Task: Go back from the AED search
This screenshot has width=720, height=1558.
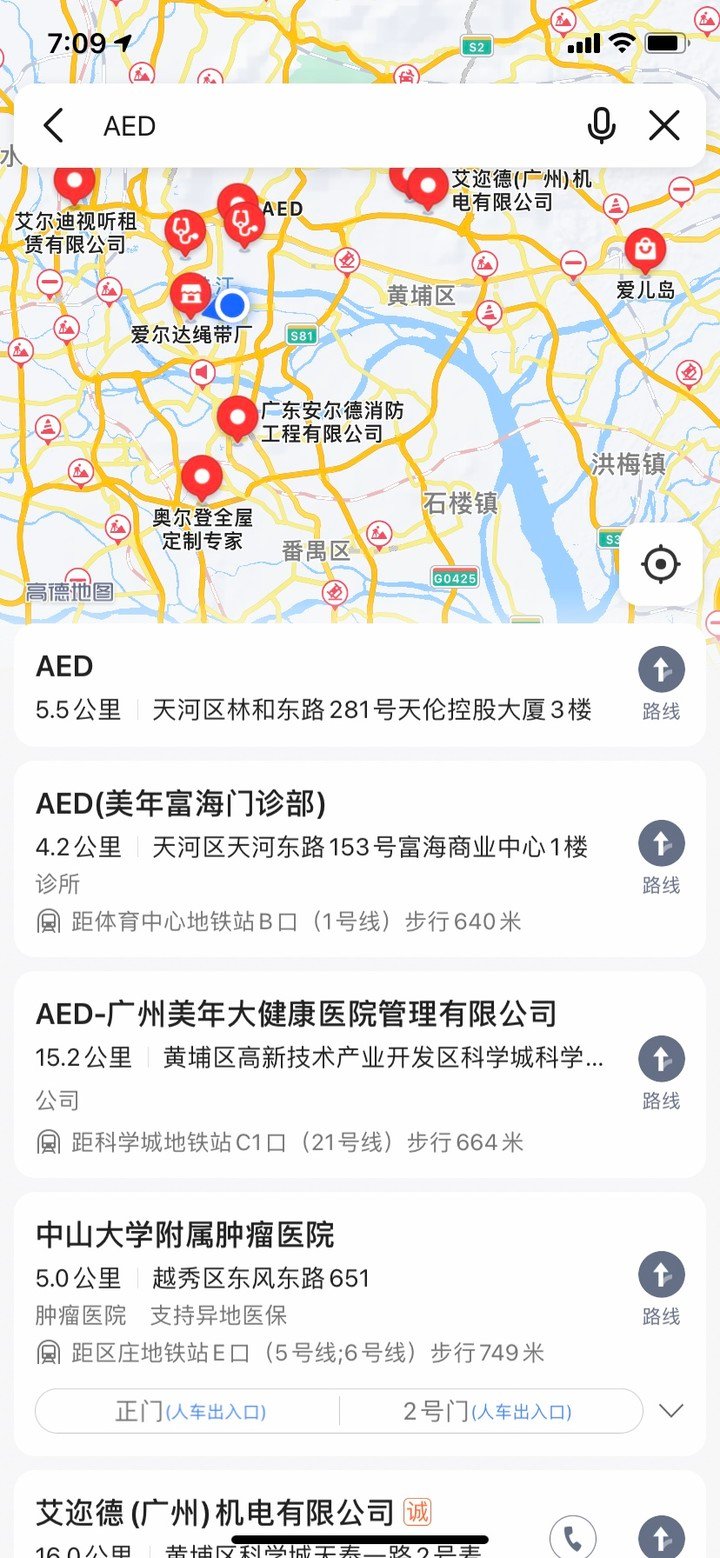Action: (x=54, y=126)
